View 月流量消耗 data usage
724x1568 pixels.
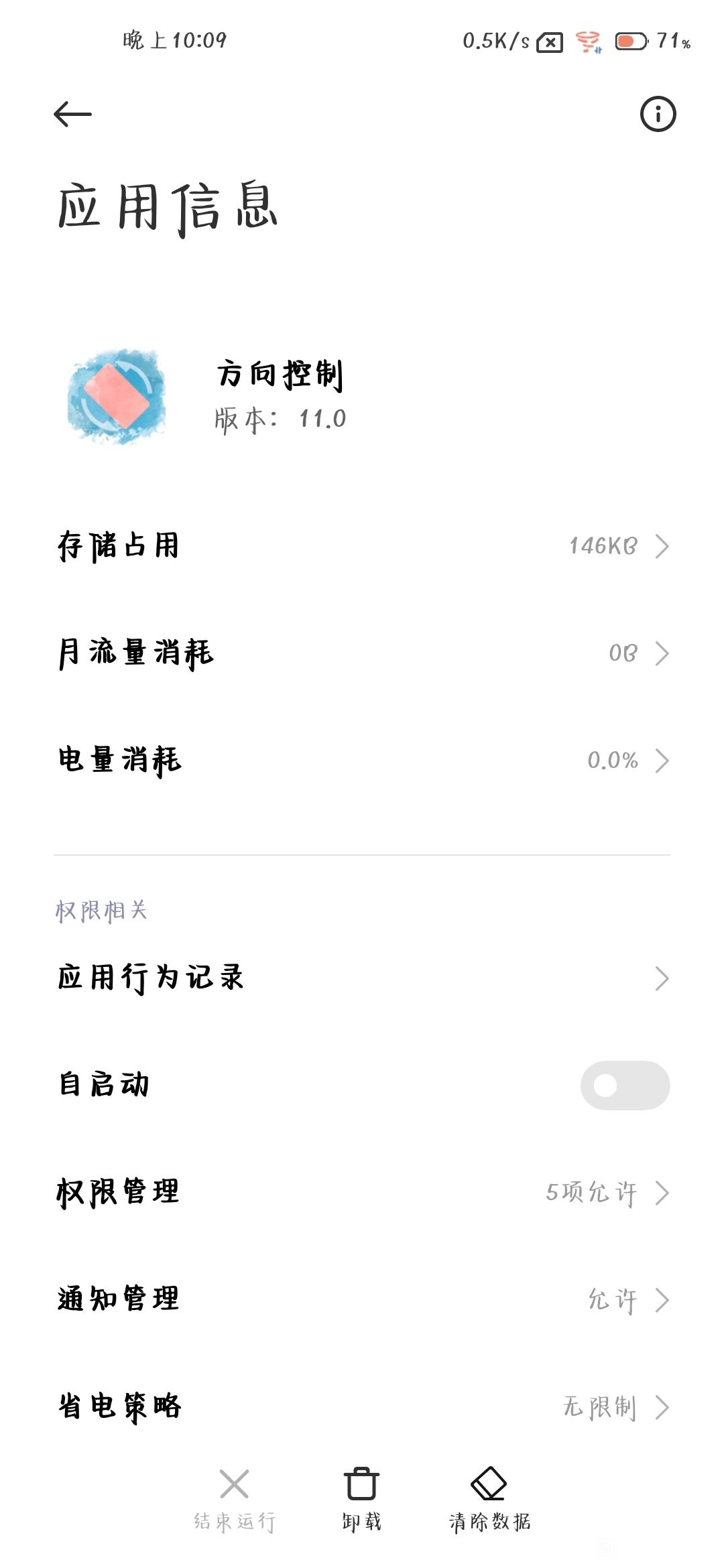coord(362,653)
